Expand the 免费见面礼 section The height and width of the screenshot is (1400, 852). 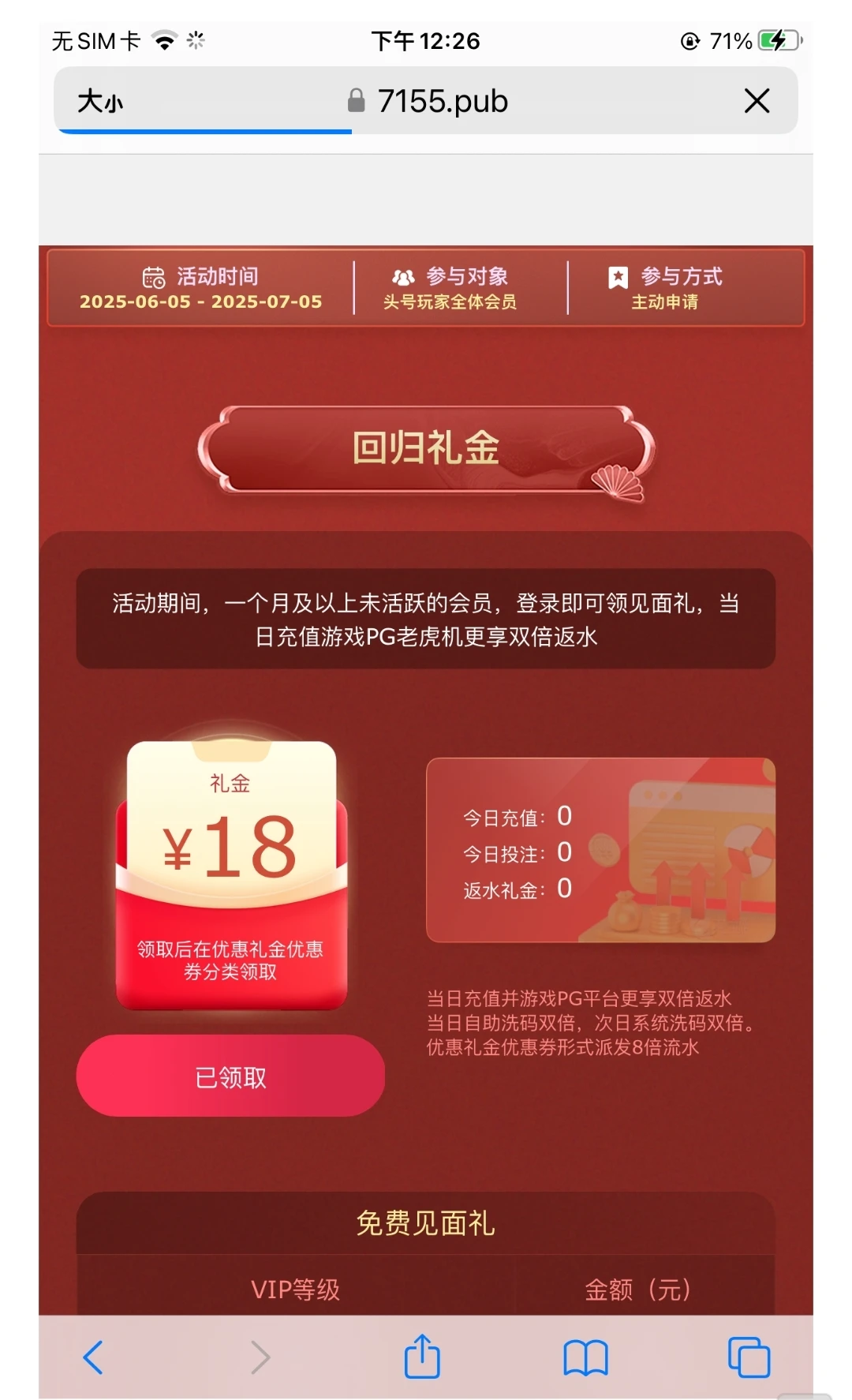pyautogui.click(x=426, y=1224)
